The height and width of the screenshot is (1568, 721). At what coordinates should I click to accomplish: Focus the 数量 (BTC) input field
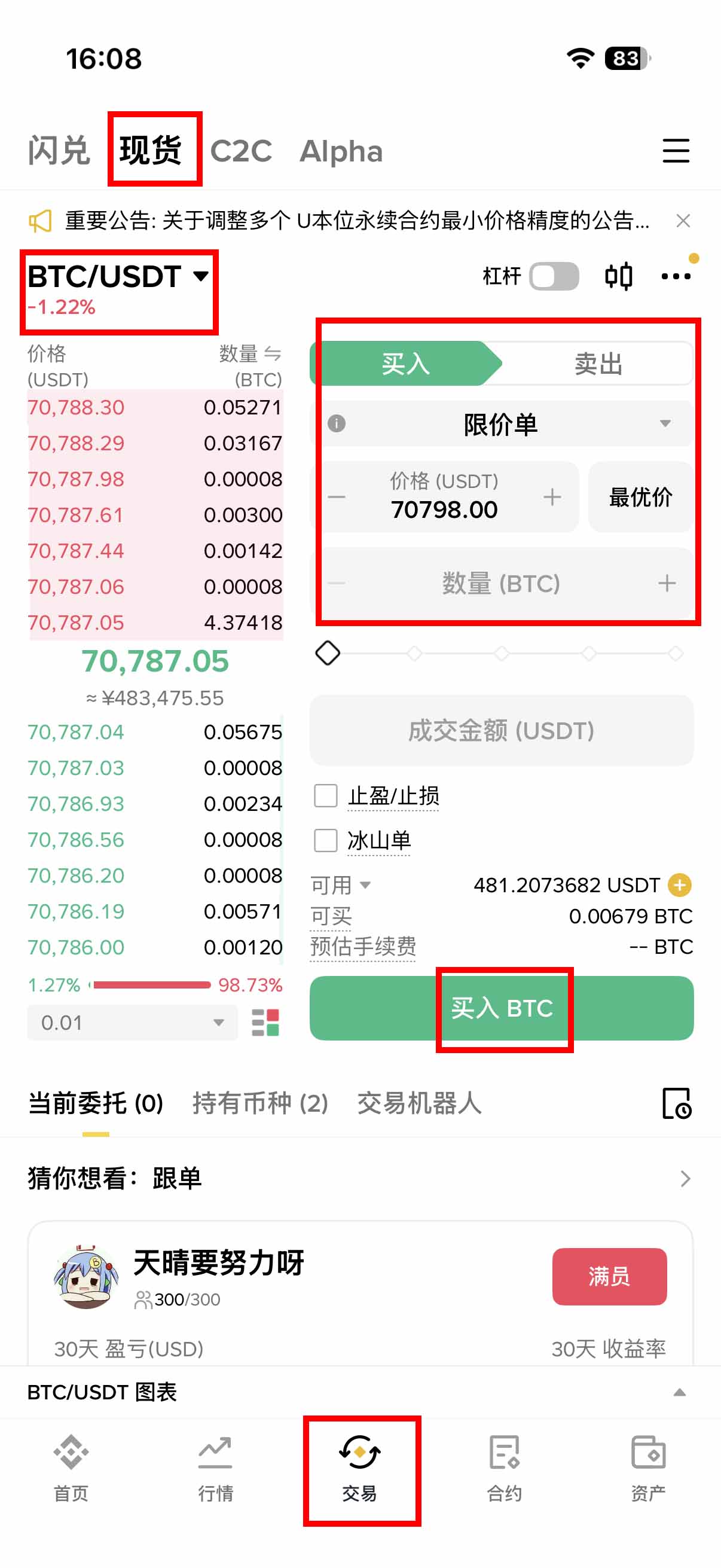pos(502,583)
